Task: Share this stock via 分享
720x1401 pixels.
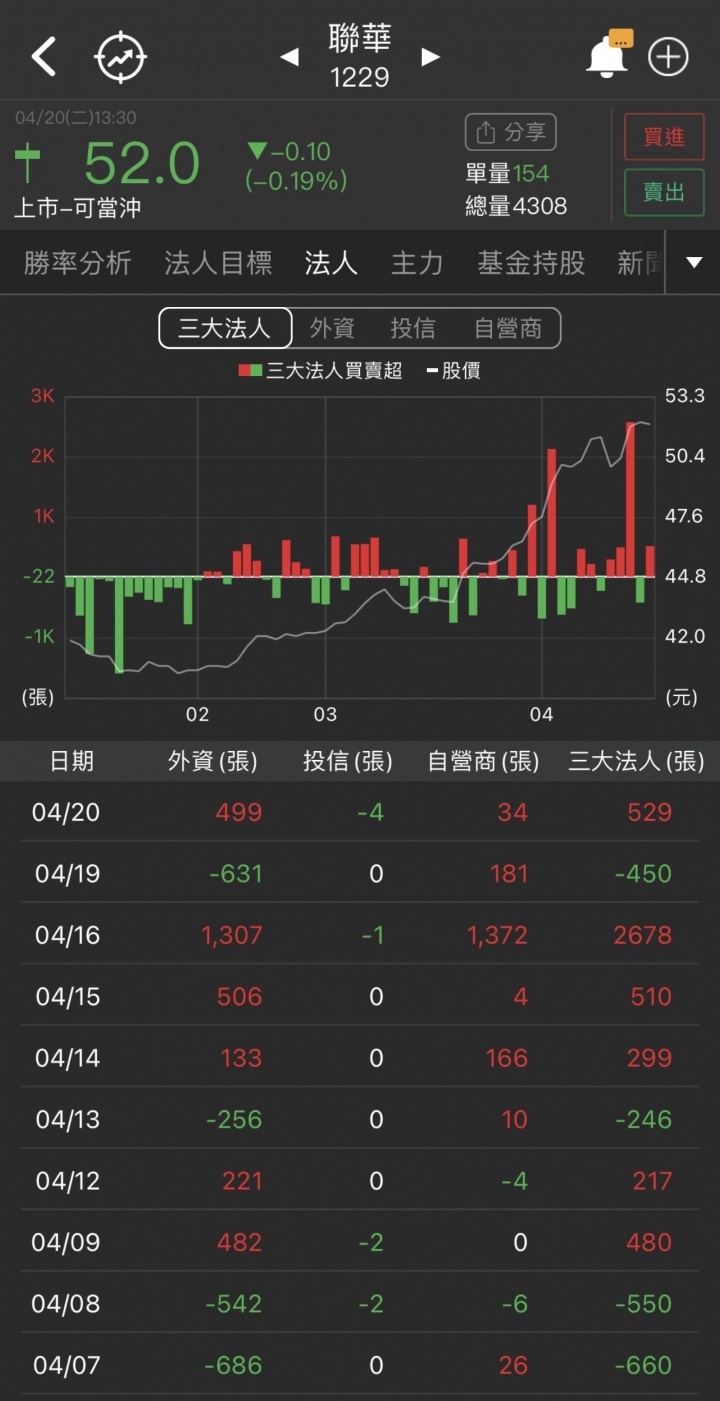Action: 511,133
